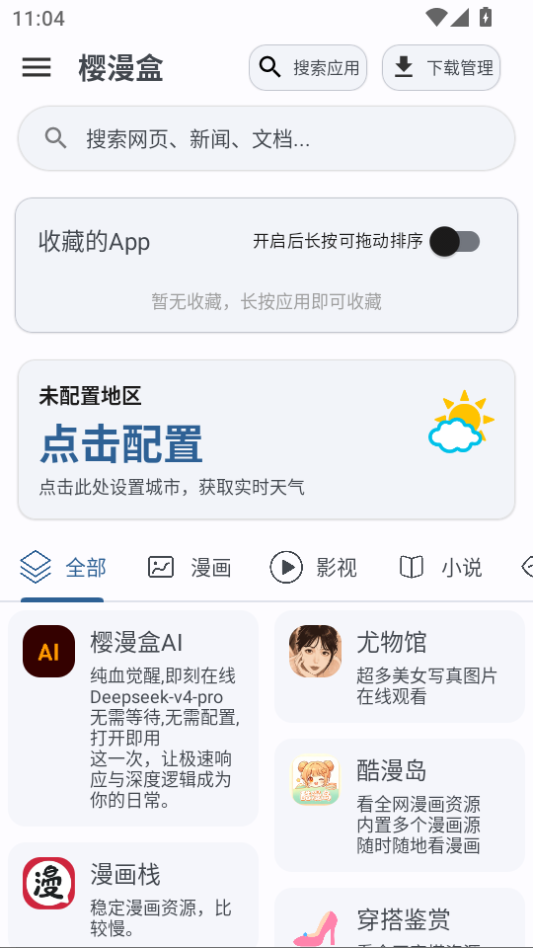Screen dimensions: 533x948
Task: Open the 漫画栈 app card
Action: pos(134,895)
